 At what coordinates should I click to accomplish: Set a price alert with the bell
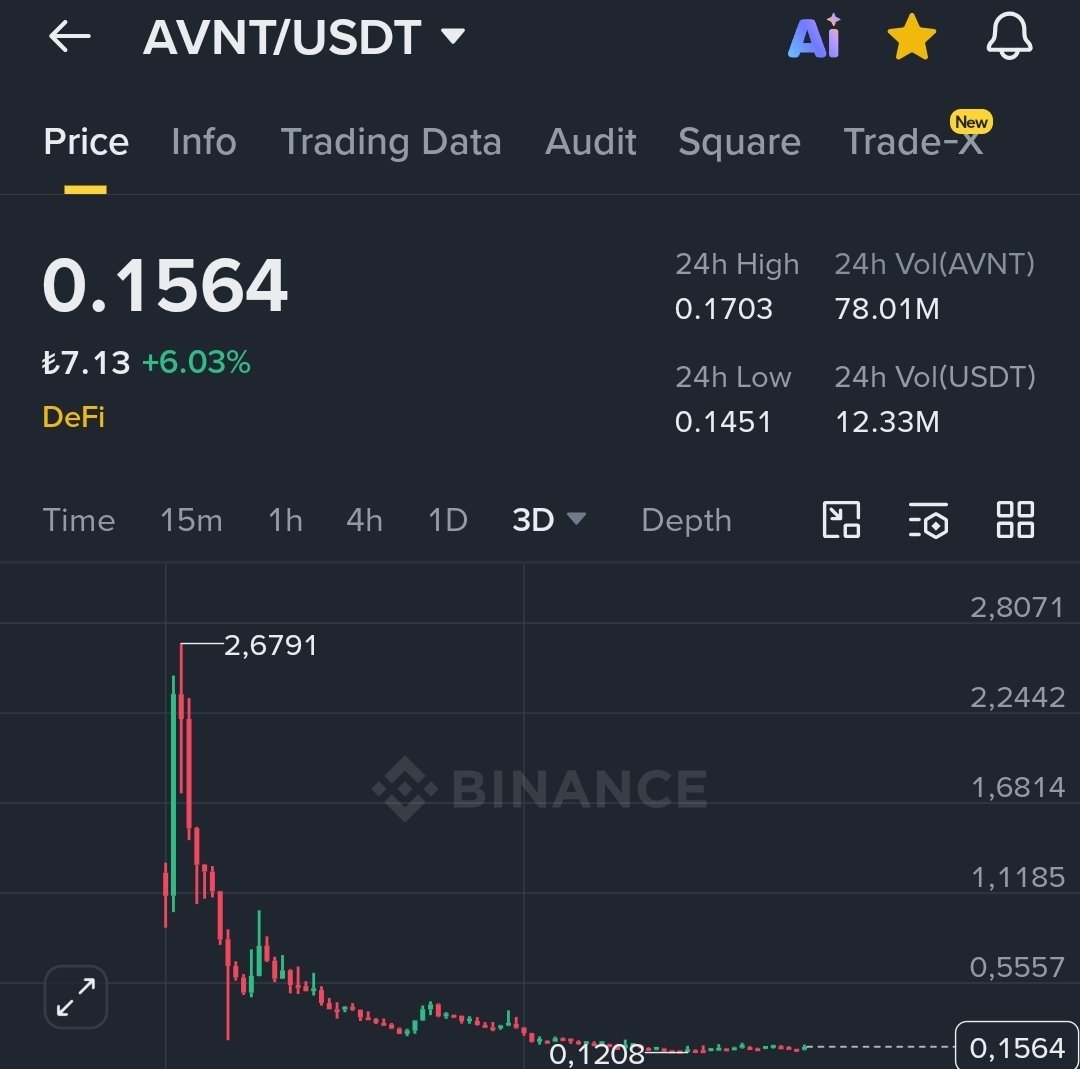pyautogui.click(x=1009, y=37)
